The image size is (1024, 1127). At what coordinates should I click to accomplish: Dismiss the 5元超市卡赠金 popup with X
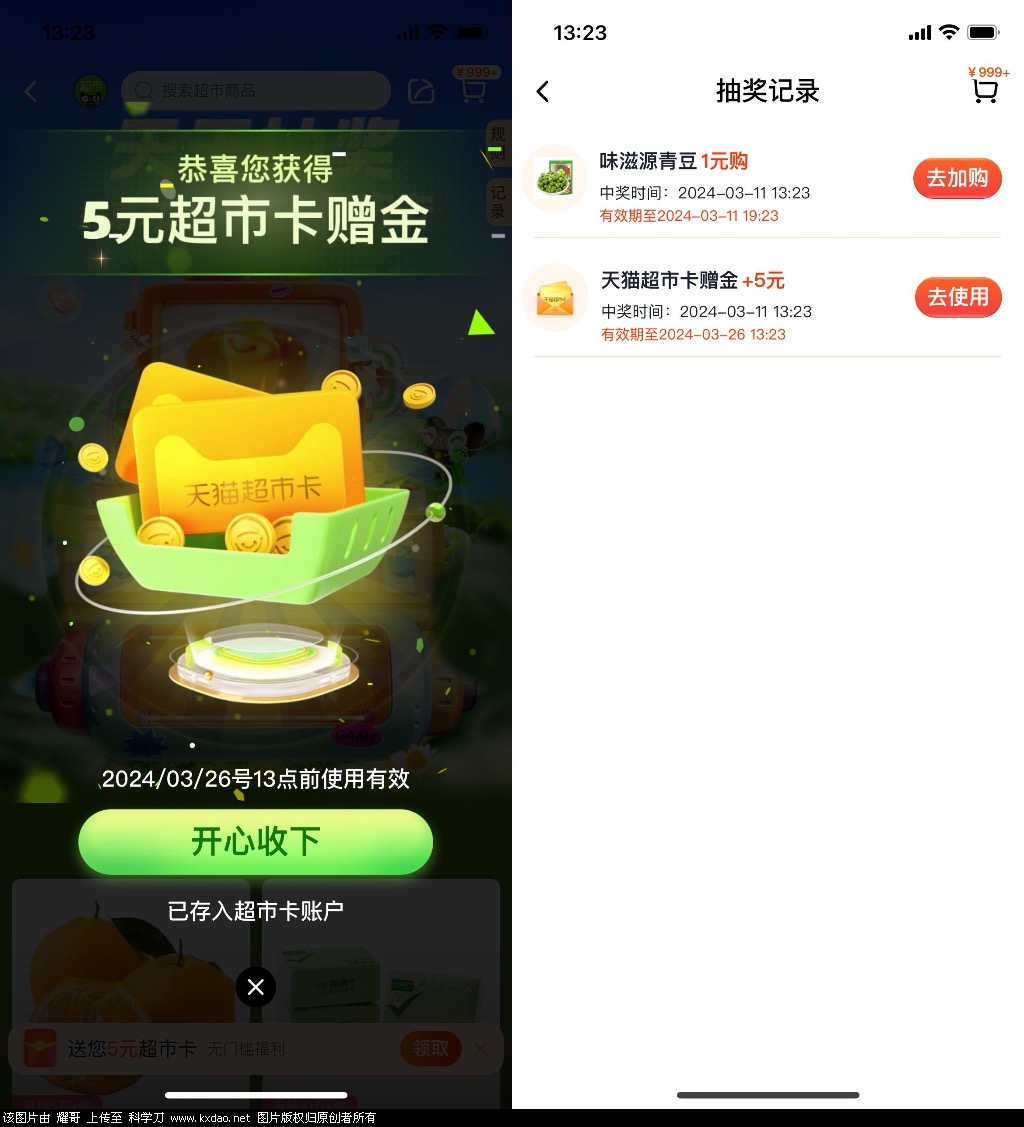click(x=255, y=987)
